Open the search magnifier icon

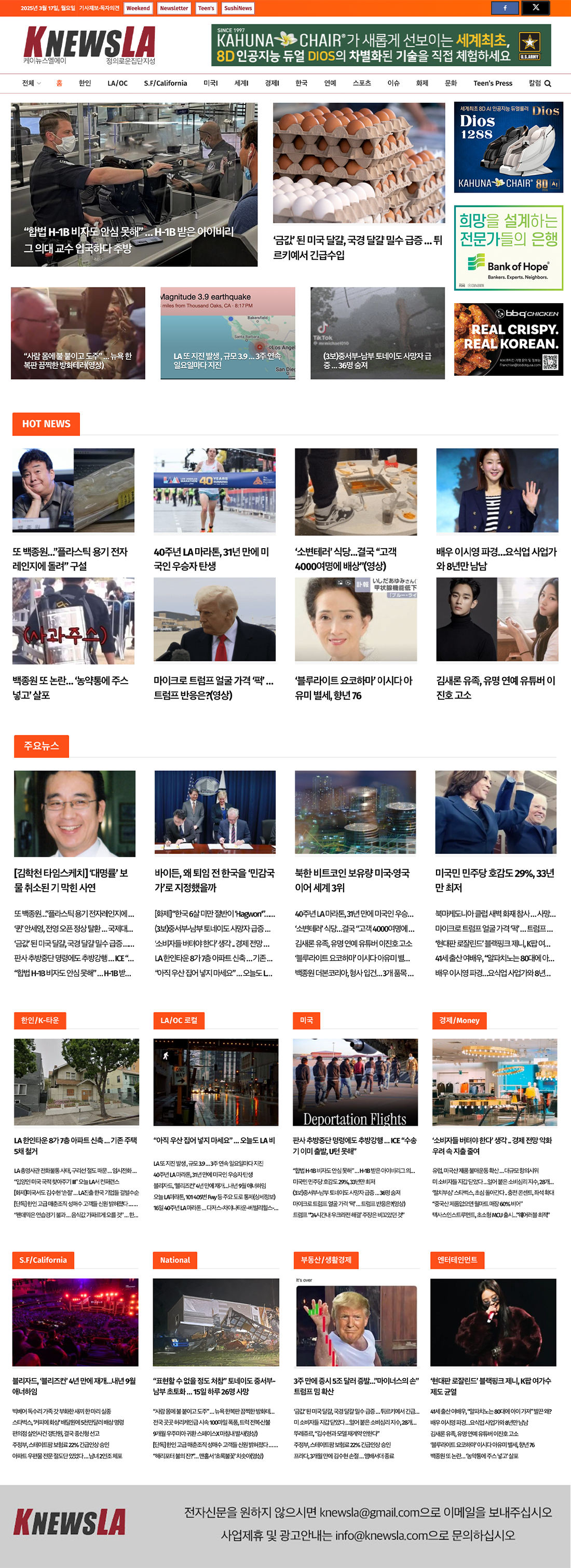(547, 84)
